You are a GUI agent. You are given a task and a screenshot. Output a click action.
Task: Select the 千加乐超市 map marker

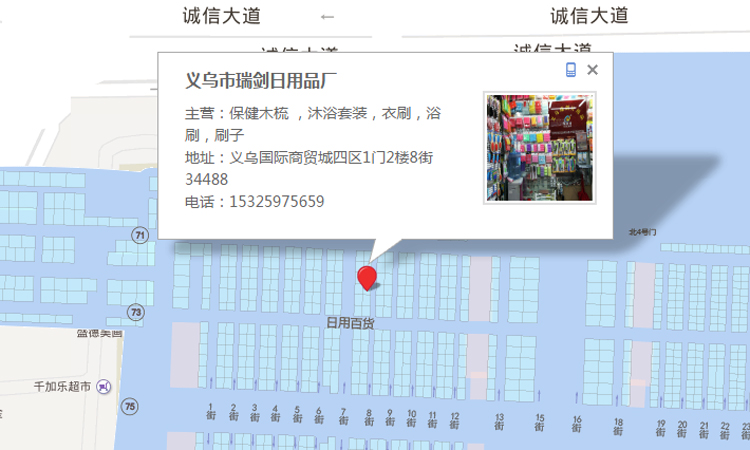[x=105, y=386]
